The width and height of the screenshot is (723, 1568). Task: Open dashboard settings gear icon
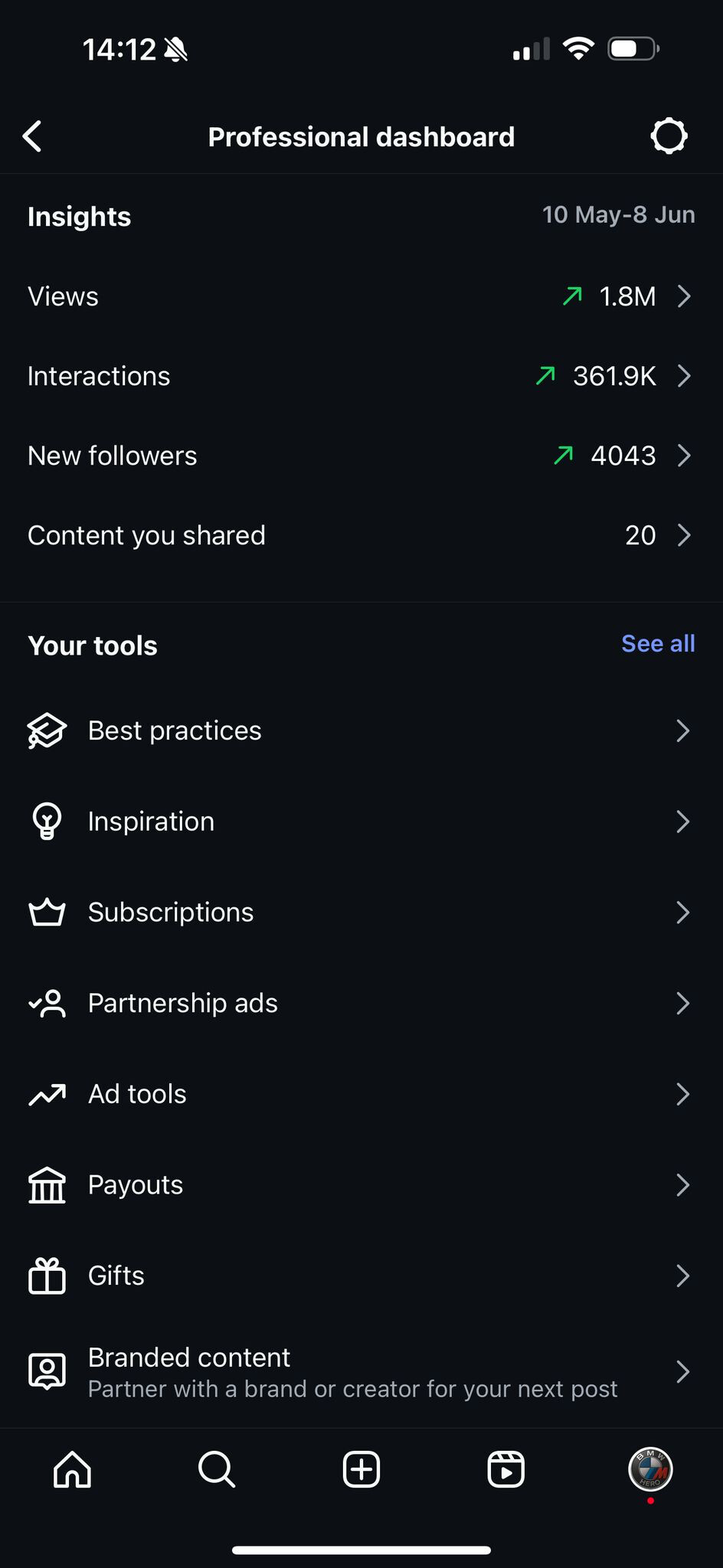pos(669,136)
